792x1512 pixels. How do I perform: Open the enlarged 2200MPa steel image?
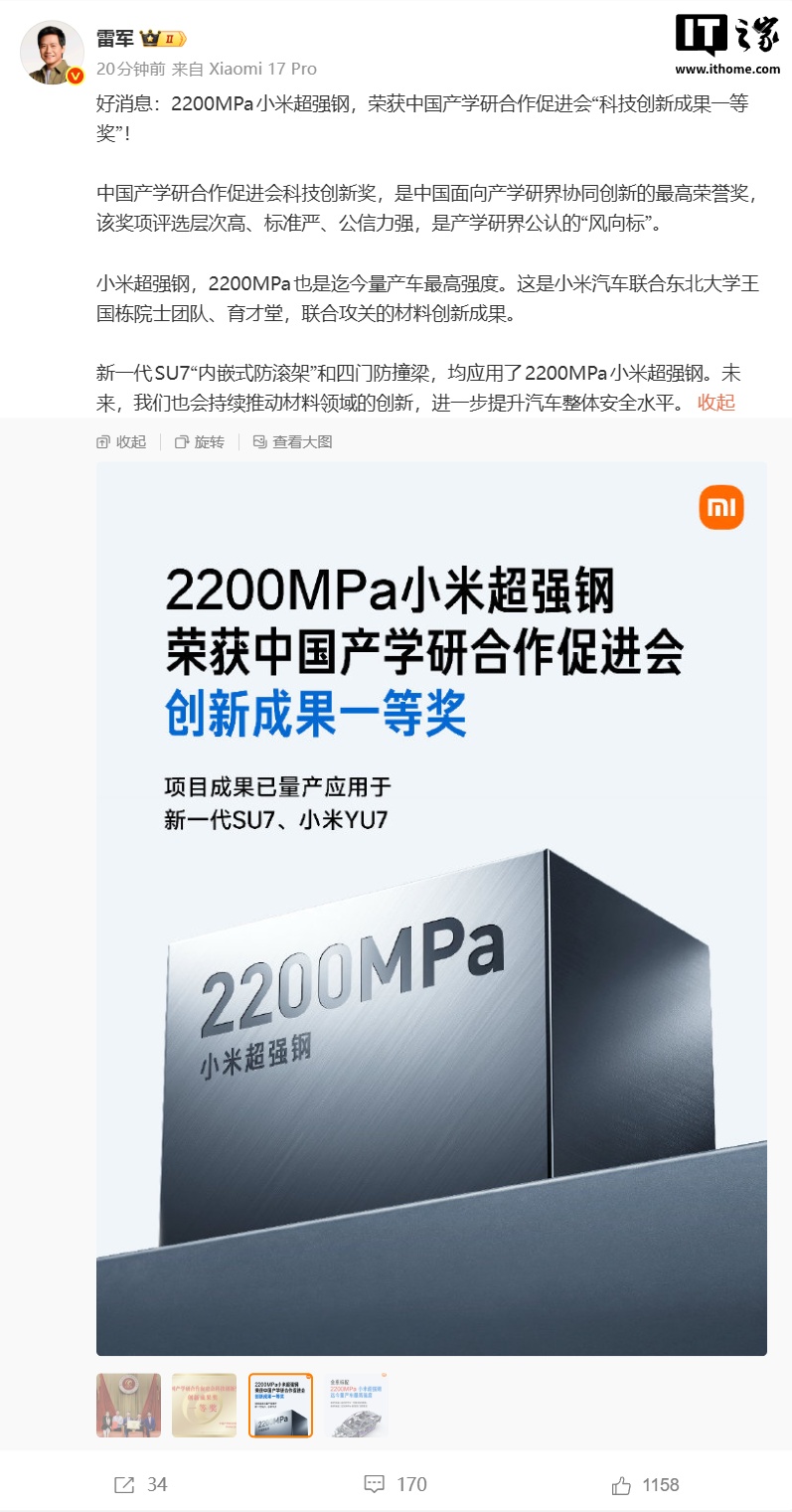(431, 908)
